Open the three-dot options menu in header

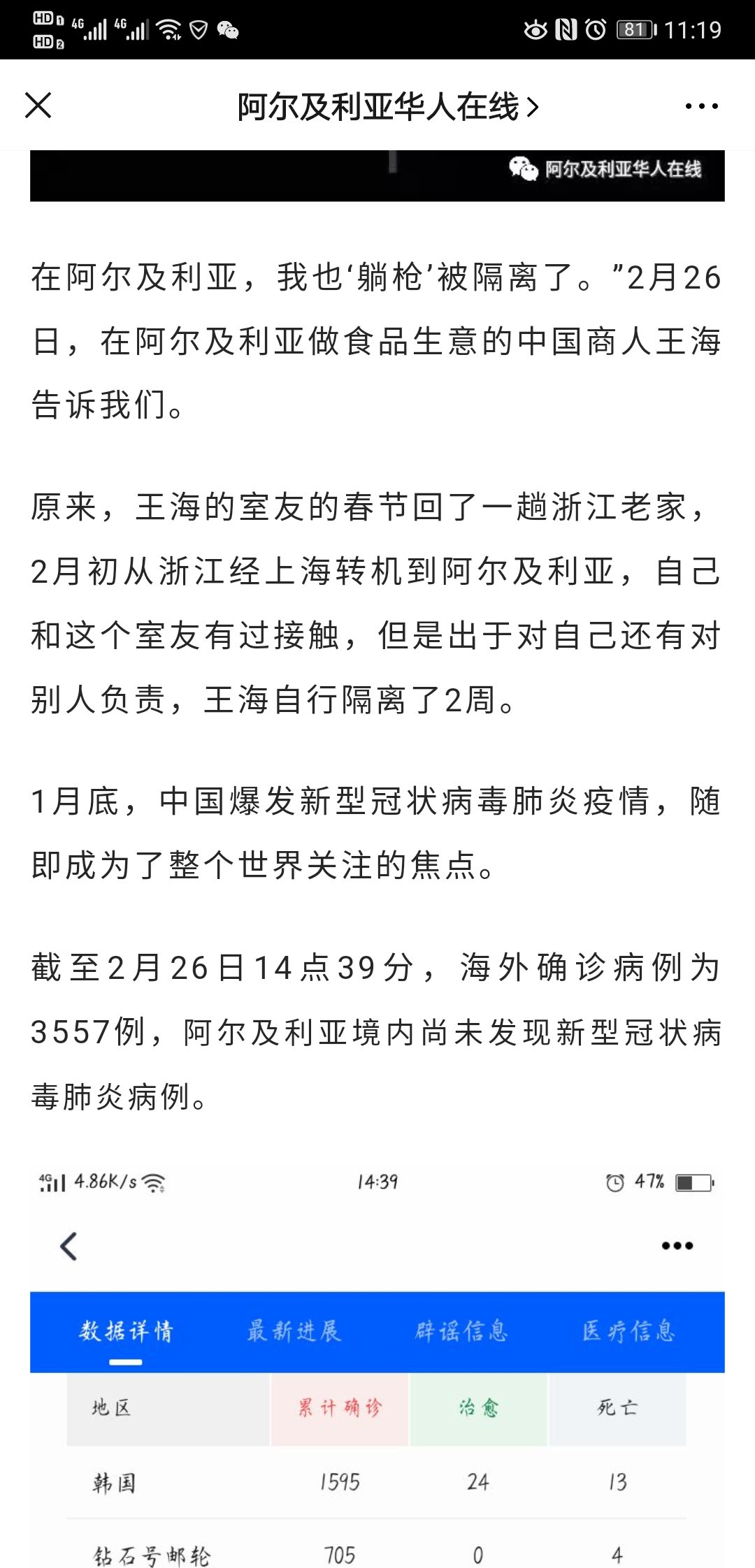[x=701, y=106]
